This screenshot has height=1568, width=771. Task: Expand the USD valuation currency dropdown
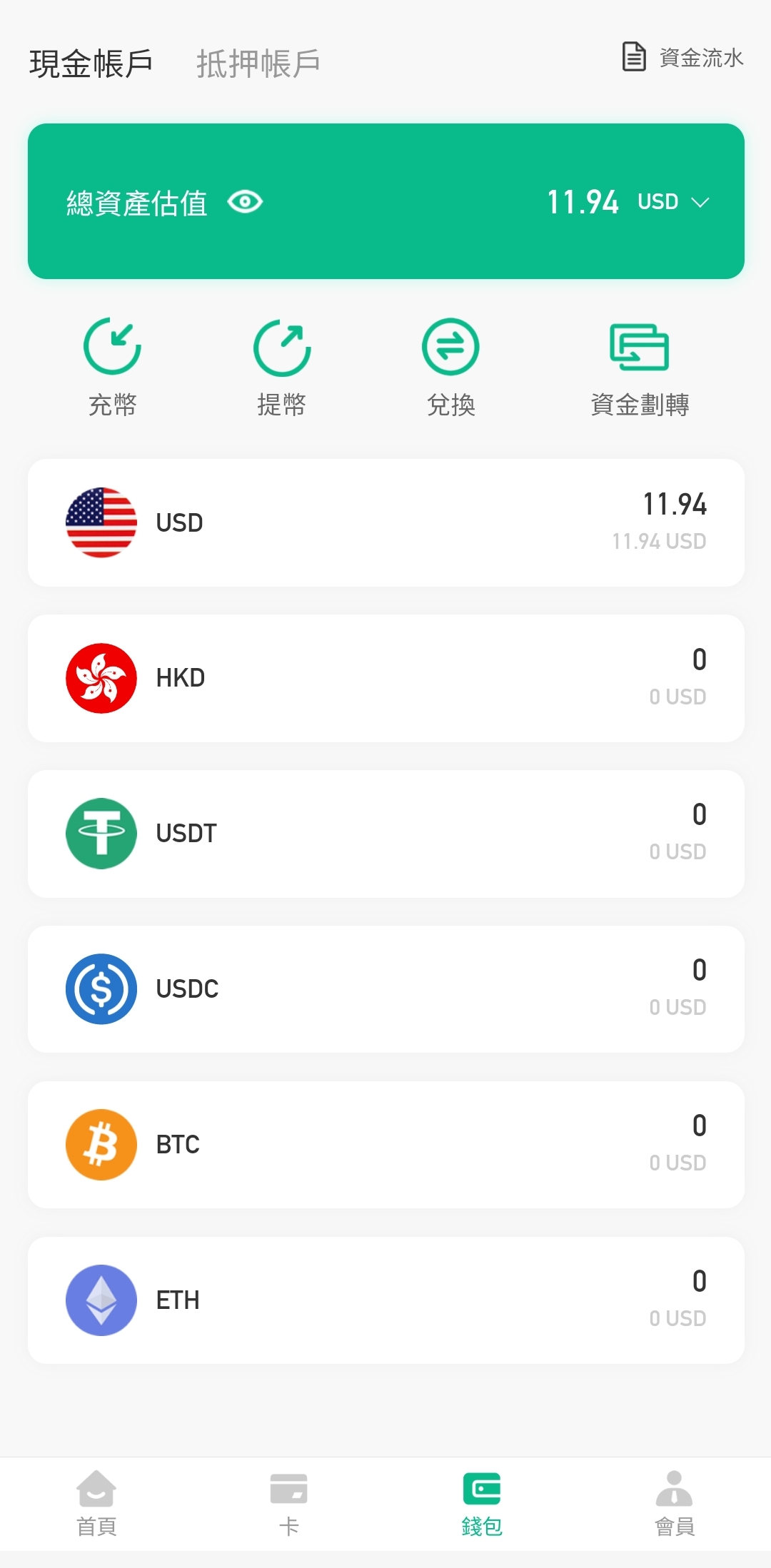click(x=673, y=202)
